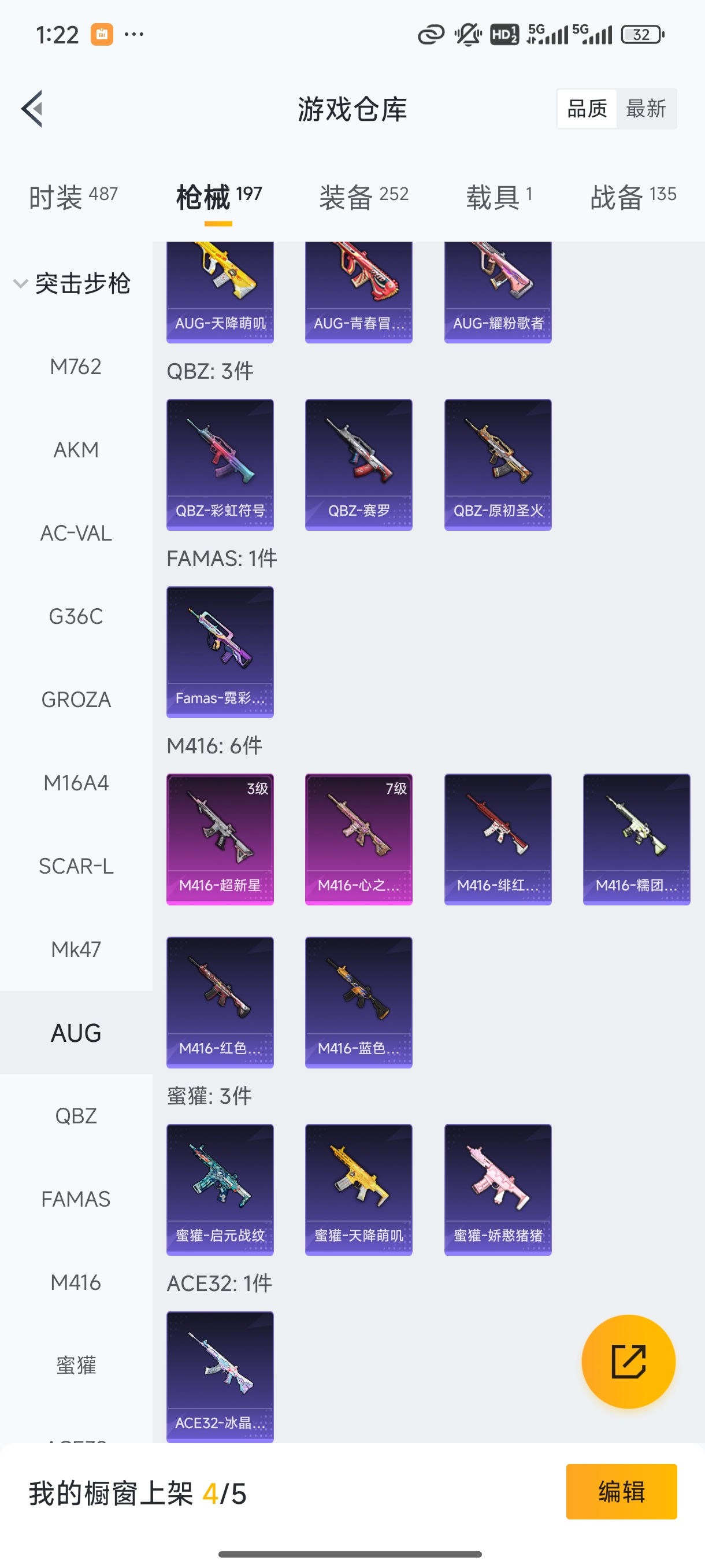705x1568 pixels.
Task: Jump to AKM in the sidebar
Action: point(76,450)
